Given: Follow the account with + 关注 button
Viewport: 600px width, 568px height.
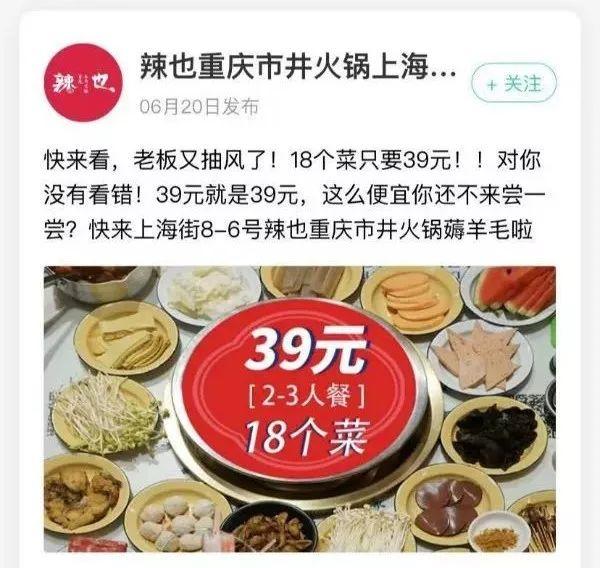Looking at the screenshot, I should coord(513,83).
